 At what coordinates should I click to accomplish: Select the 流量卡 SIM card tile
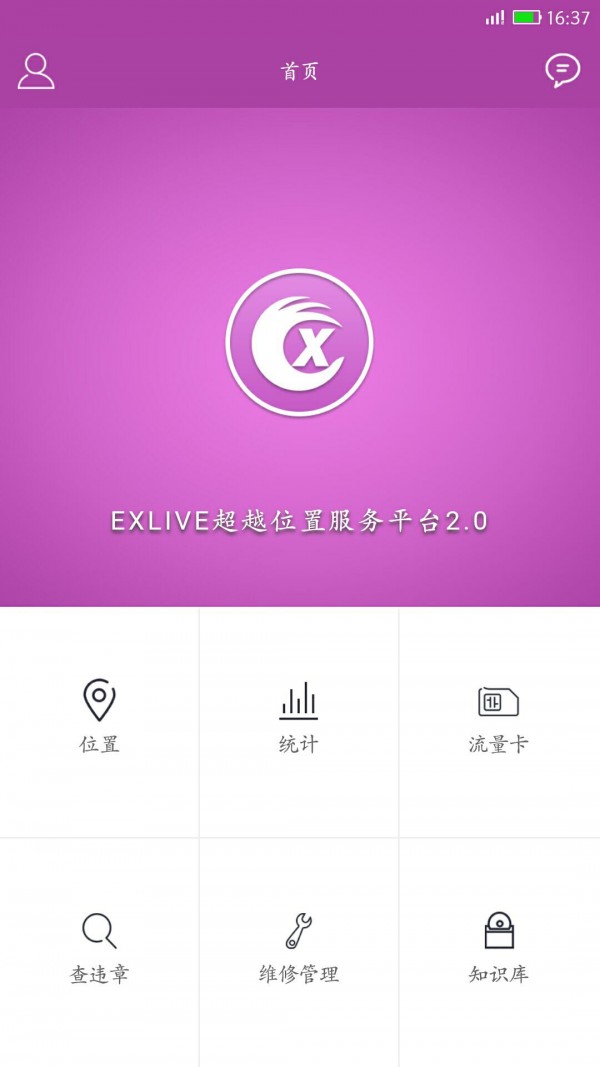pyautogui.click(x=499, y=722)
